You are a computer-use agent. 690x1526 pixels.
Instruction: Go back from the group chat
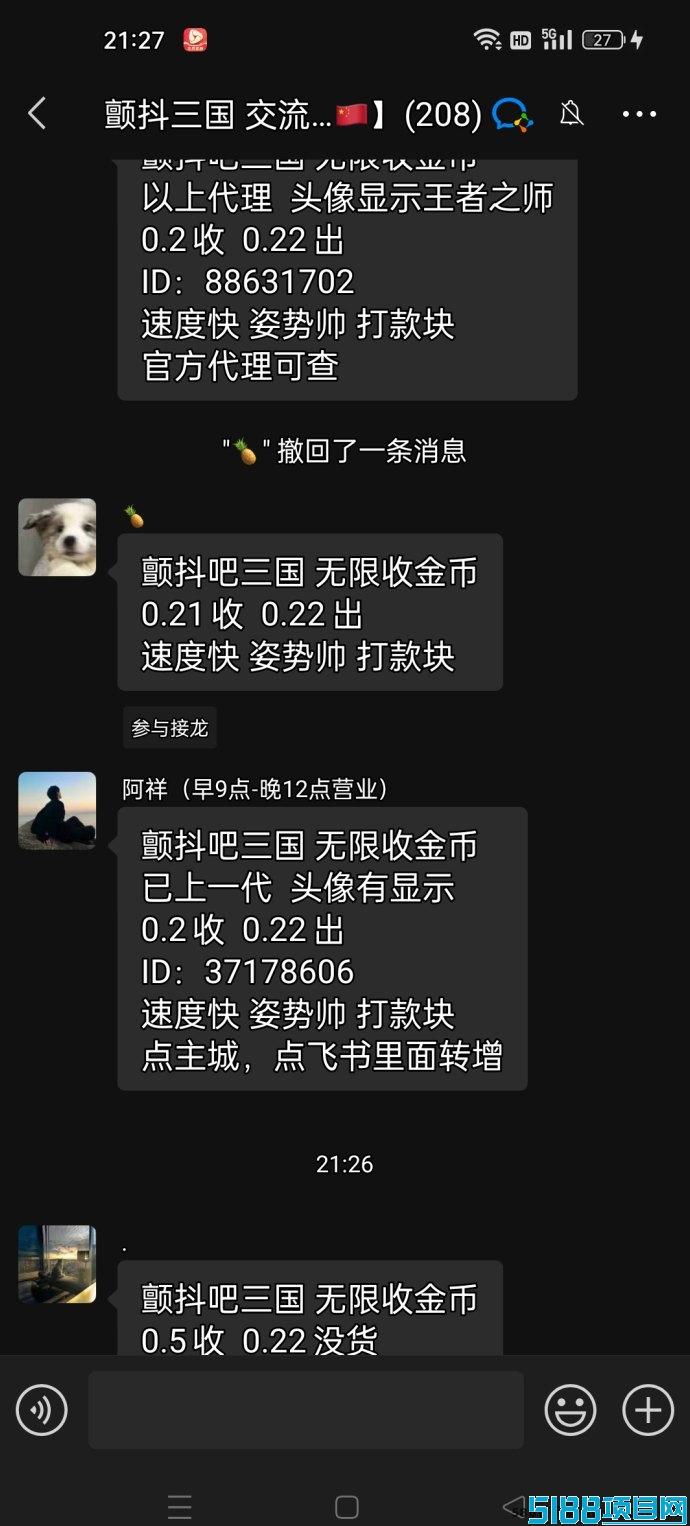37,114
